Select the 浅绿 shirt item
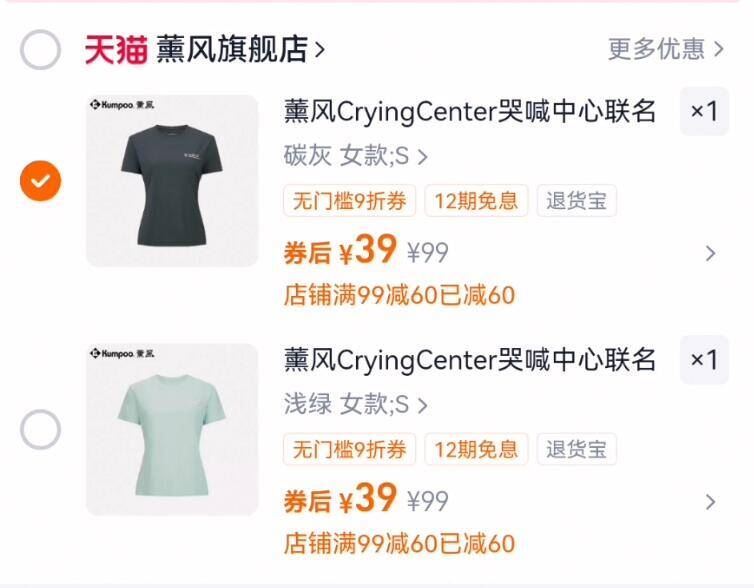The height and width of the screenshot is (588, 754). [41, 430]
